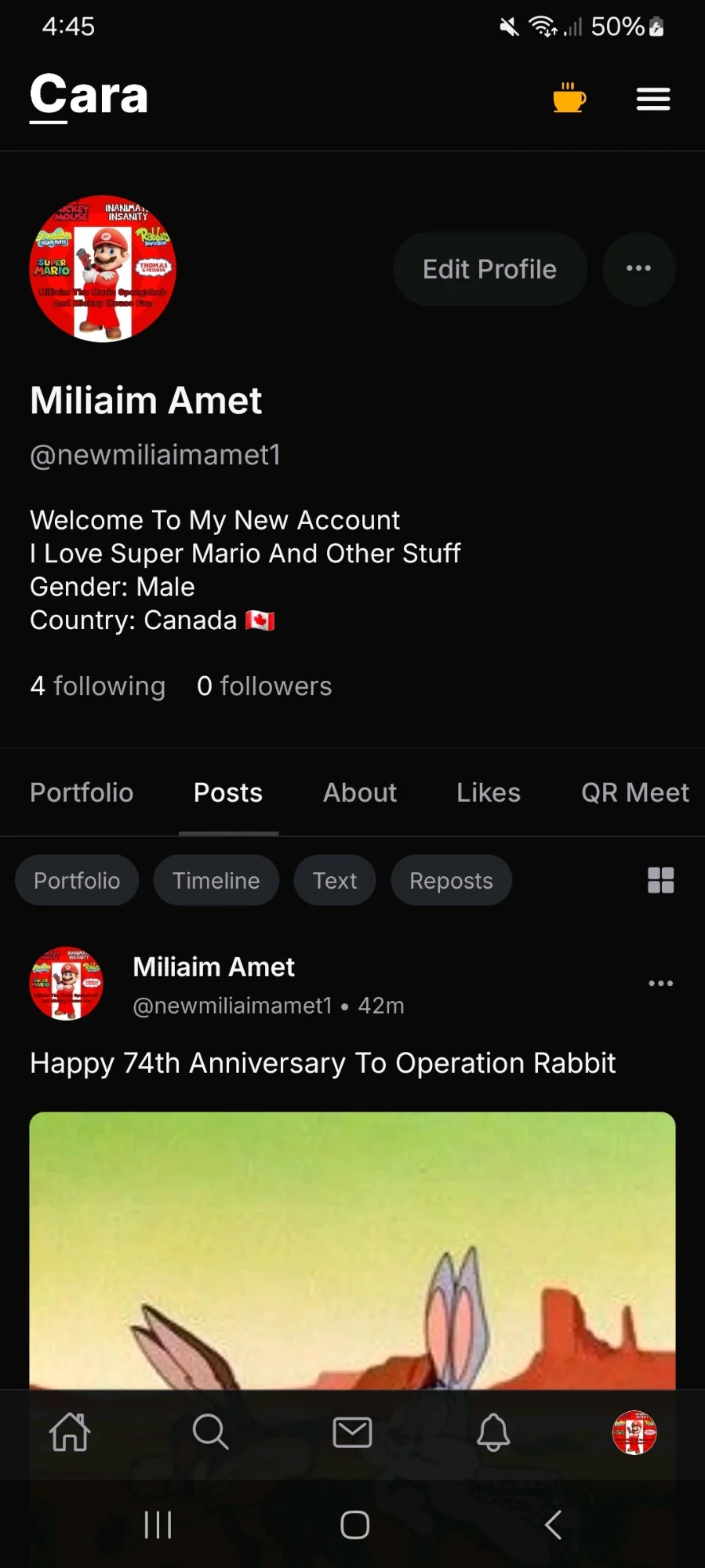View the 0 followers list

[264, 686]
